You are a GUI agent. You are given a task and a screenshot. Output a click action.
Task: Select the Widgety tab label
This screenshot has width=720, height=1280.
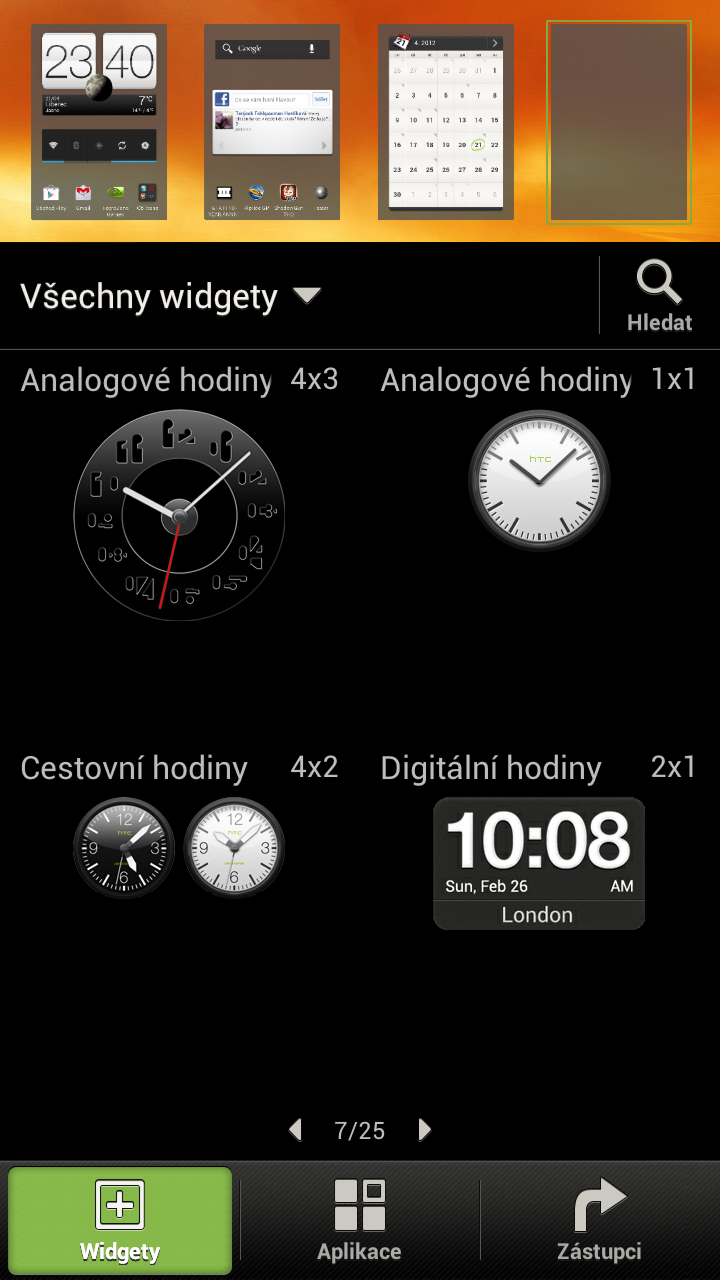point(120,1250)
